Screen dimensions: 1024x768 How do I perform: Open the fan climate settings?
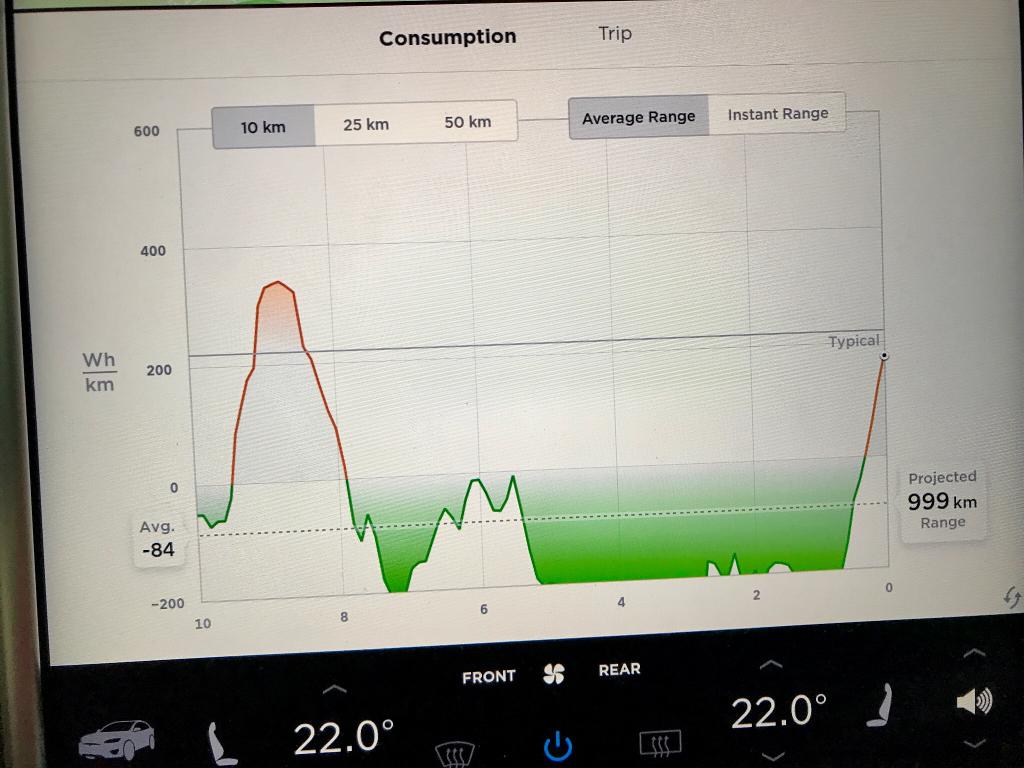(x=554, y=674)
